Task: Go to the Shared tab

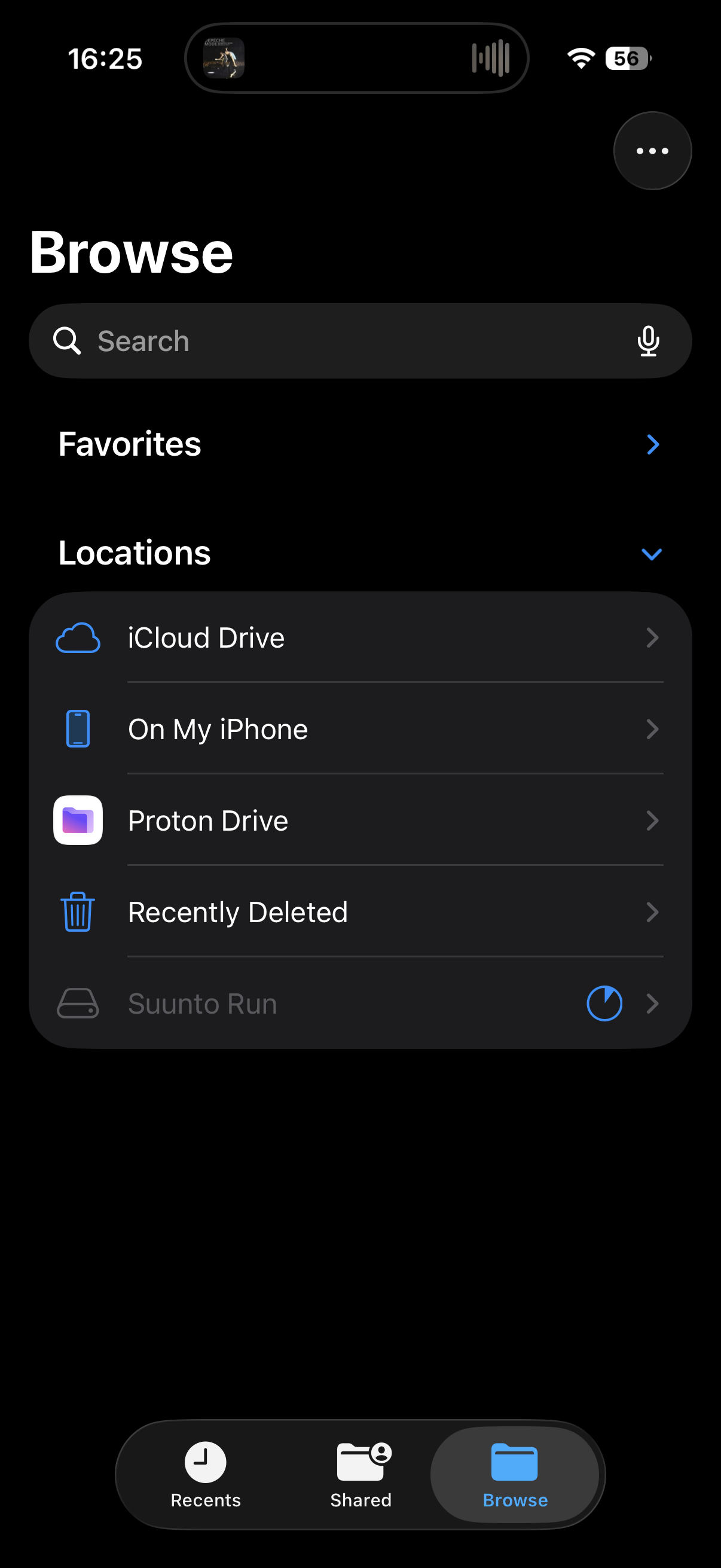Action: click(x=361, y=1474)
